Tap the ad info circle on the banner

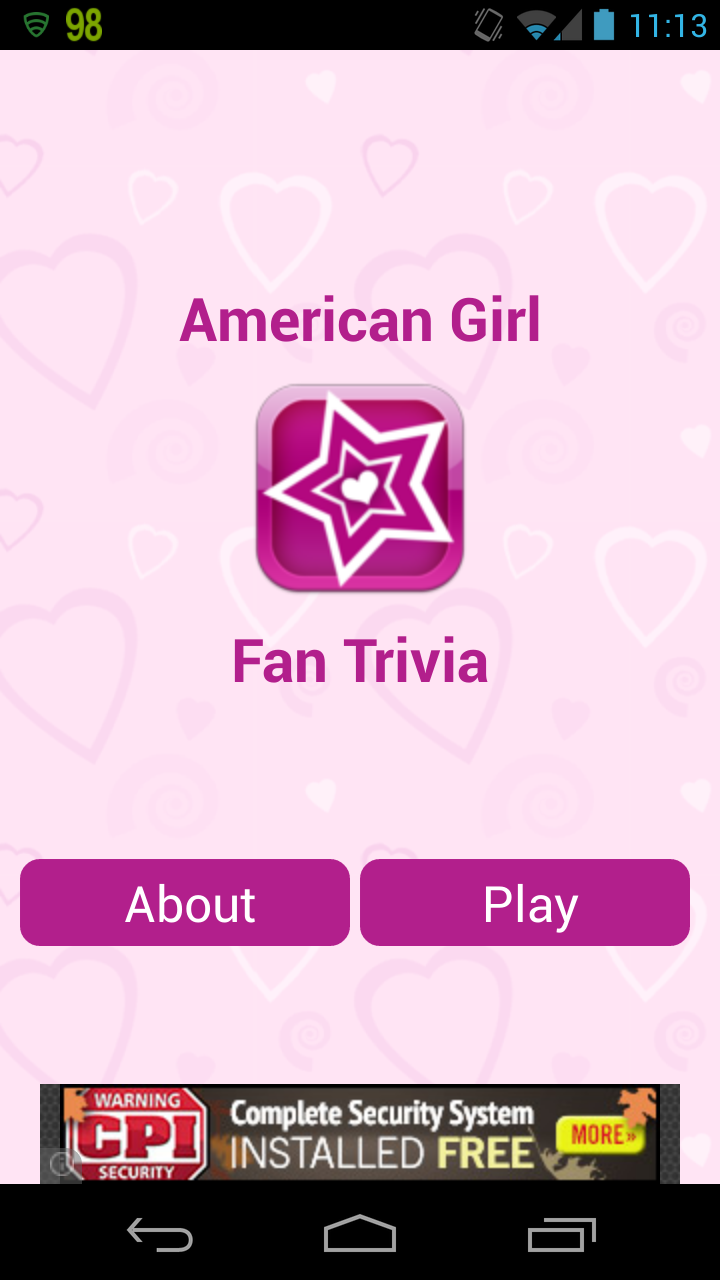(62, 1165)
